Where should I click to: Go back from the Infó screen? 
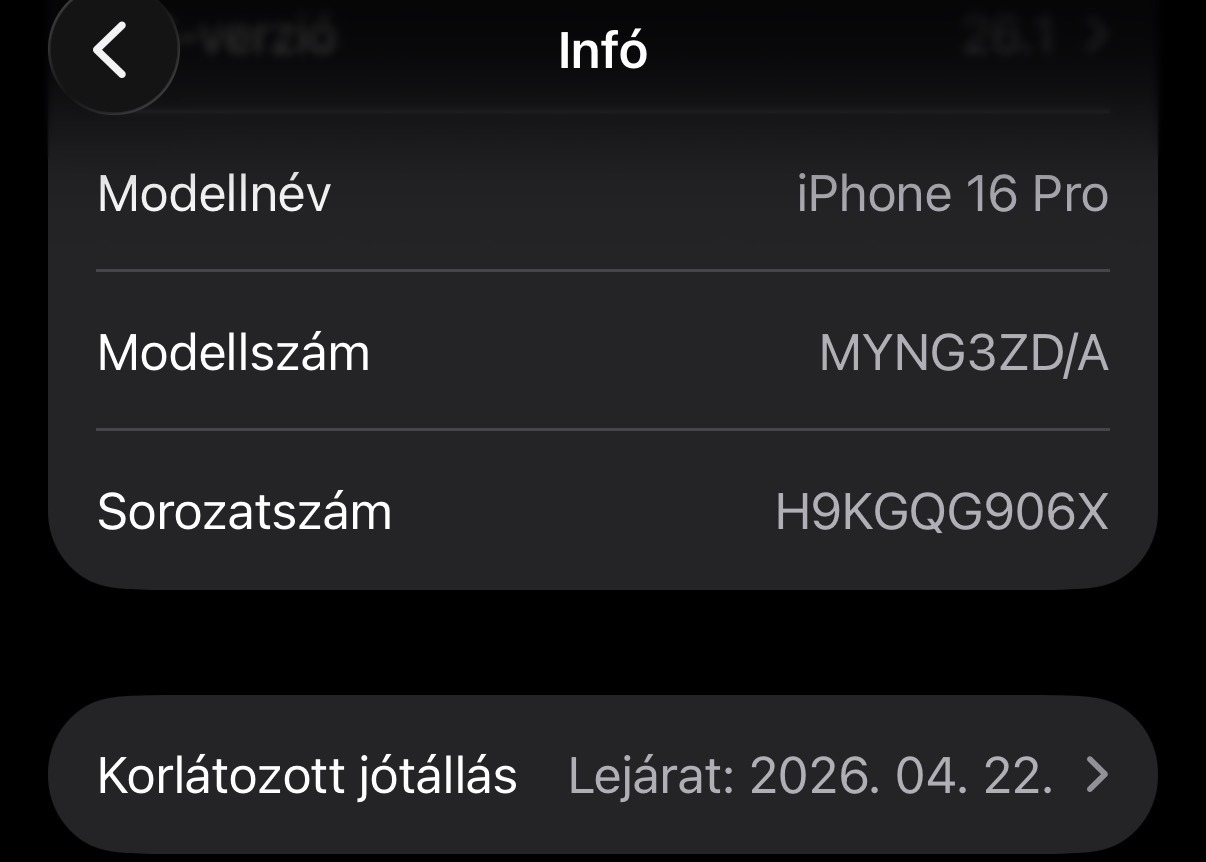pos(112,50)
